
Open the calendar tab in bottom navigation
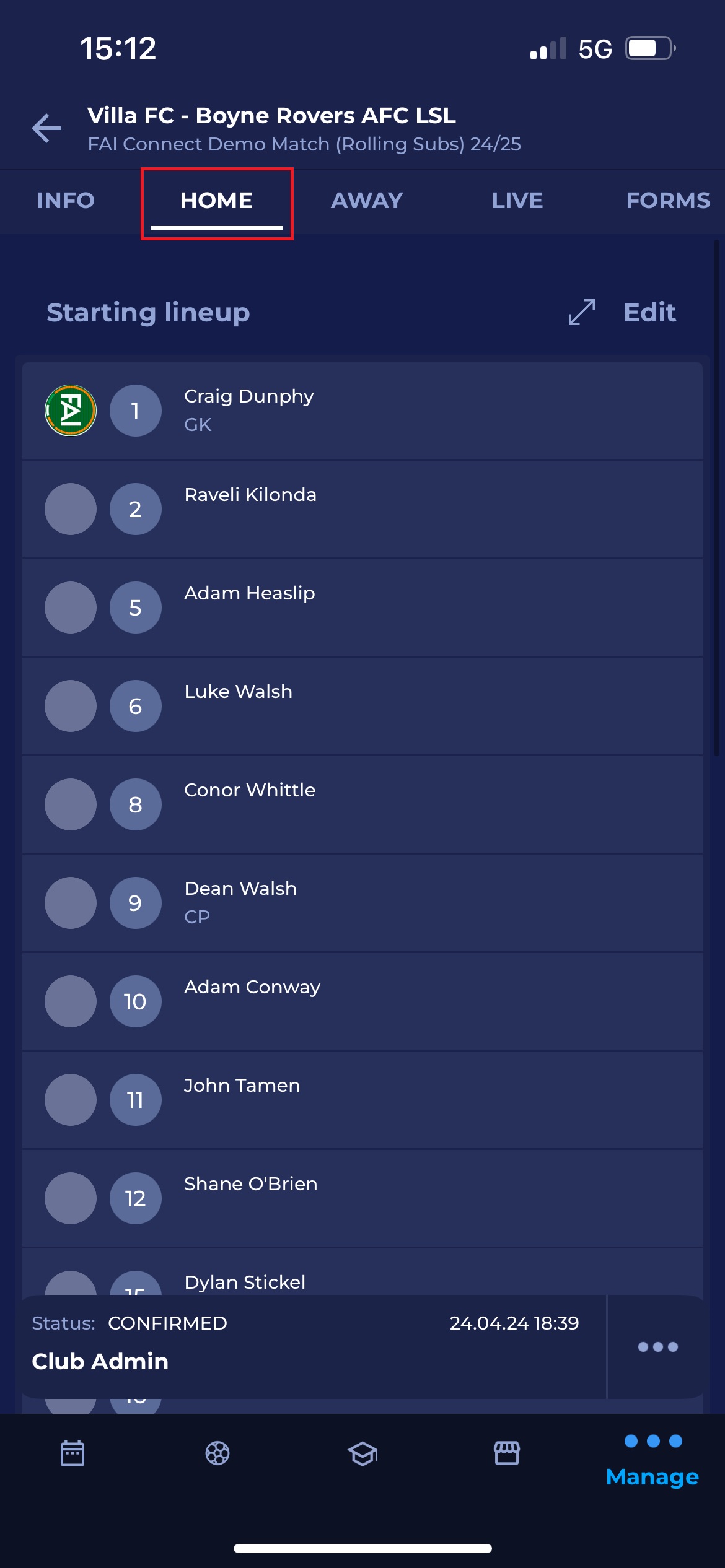tap(72, 1453)
